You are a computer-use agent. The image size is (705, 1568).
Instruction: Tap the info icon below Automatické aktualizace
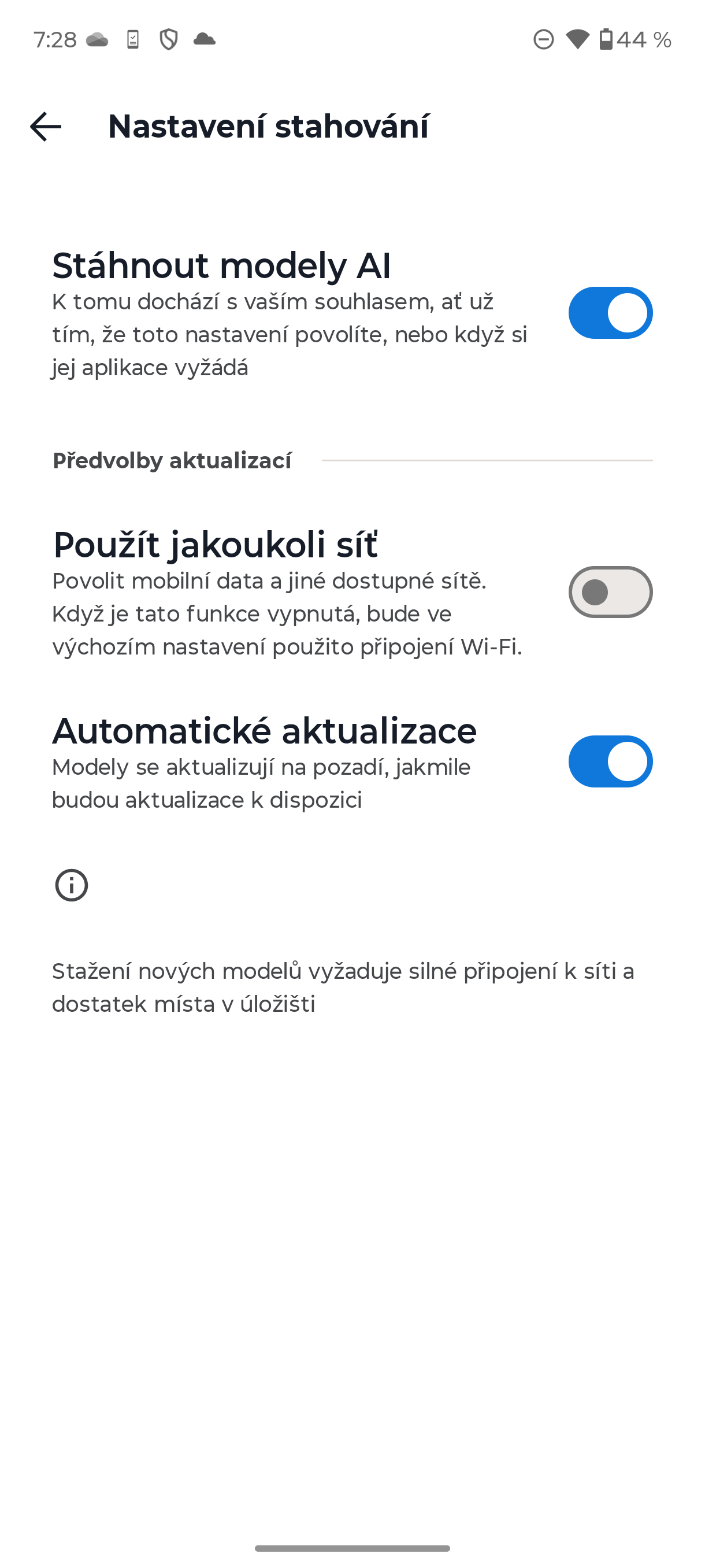pyautogui.click(x=71, y=886)
